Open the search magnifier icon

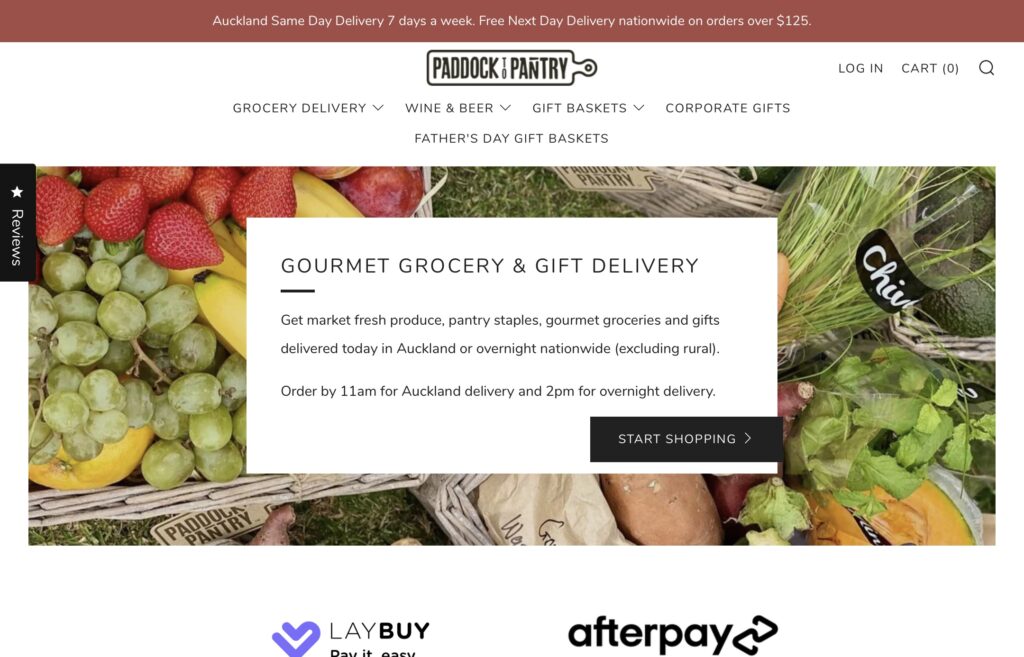click(x=986, y=68)
